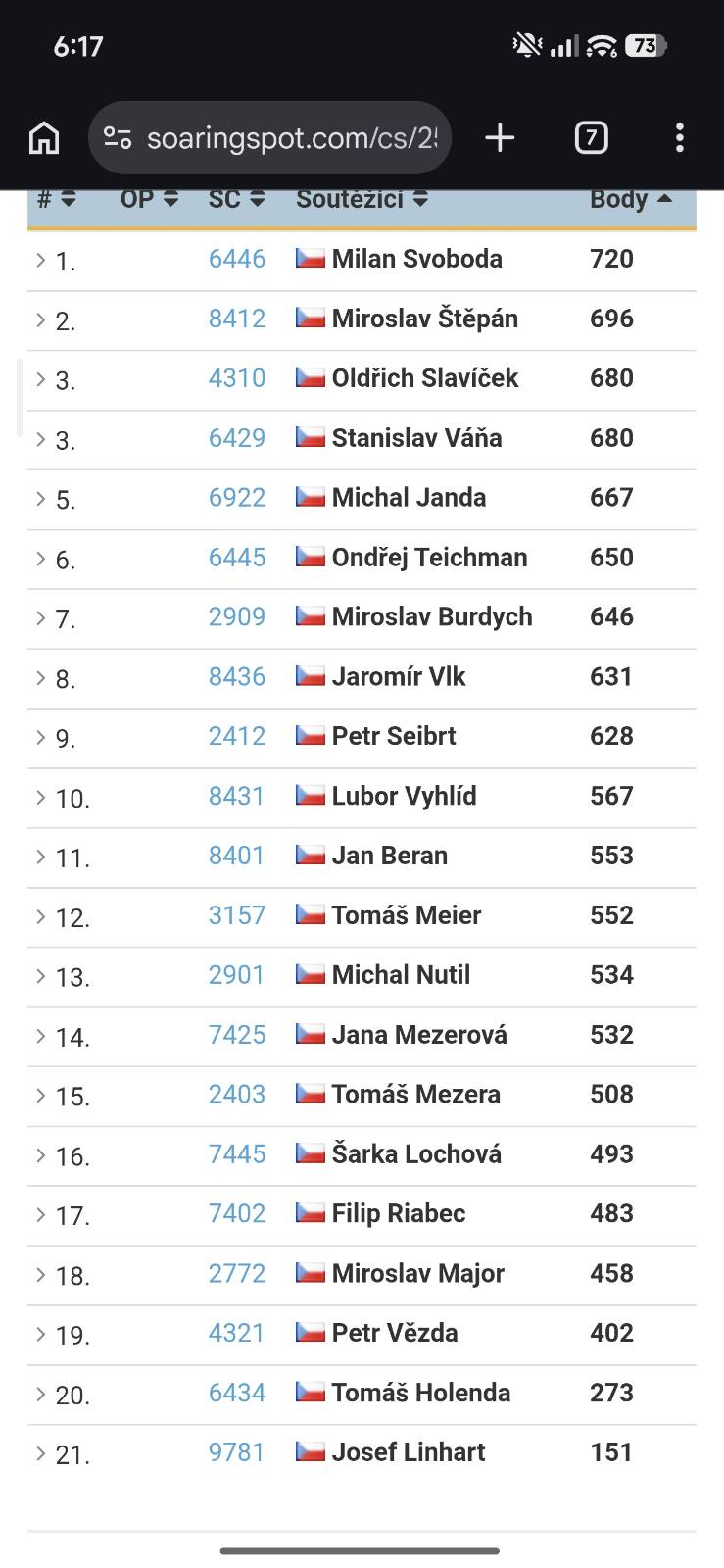Open the browser home page
This screenshot has width=724, height=1568.
point(44,138)
